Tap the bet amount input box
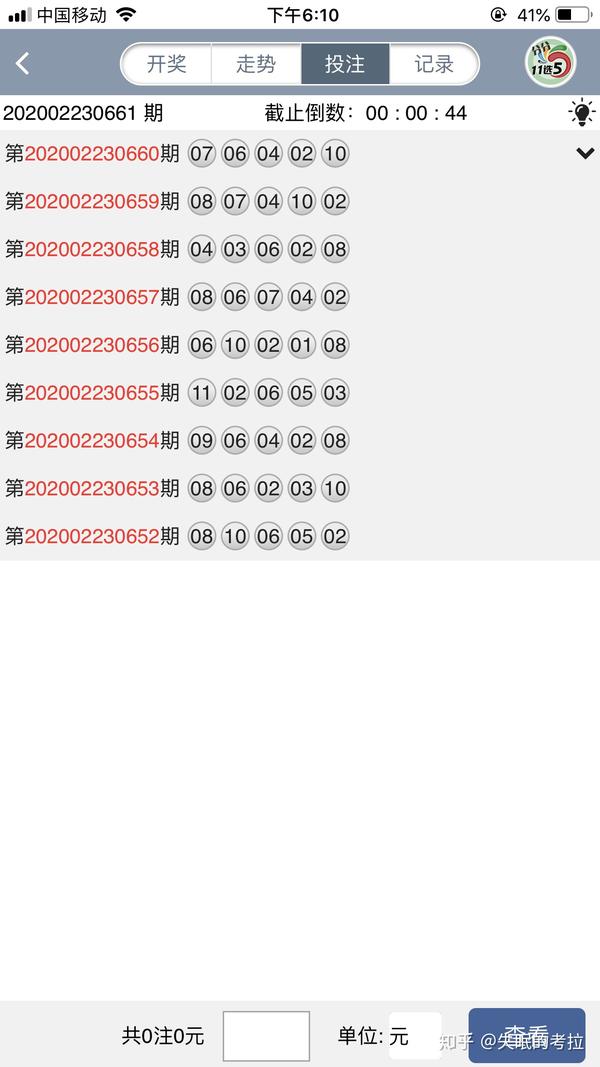This screenshot has width=600, height=1067. 267,1036
